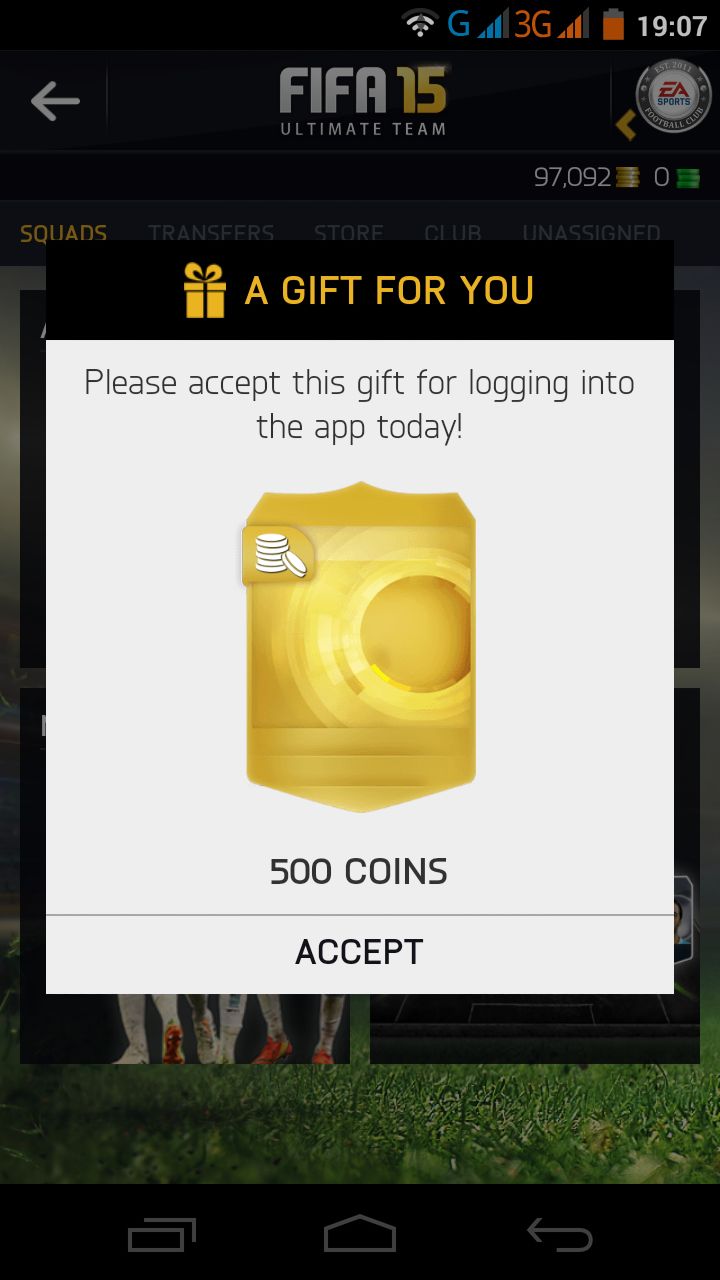Open the EA Sports Football Club panel

672,100
